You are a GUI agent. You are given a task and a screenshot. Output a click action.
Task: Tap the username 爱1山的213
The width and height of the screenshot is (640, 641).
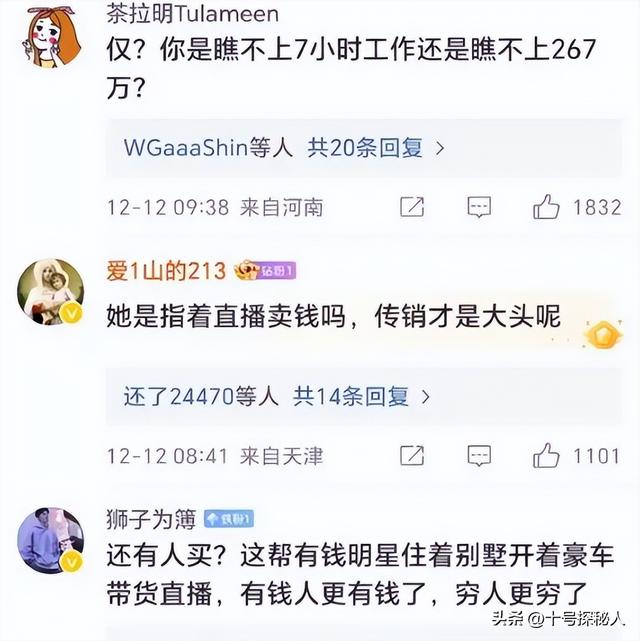(165, 270)
